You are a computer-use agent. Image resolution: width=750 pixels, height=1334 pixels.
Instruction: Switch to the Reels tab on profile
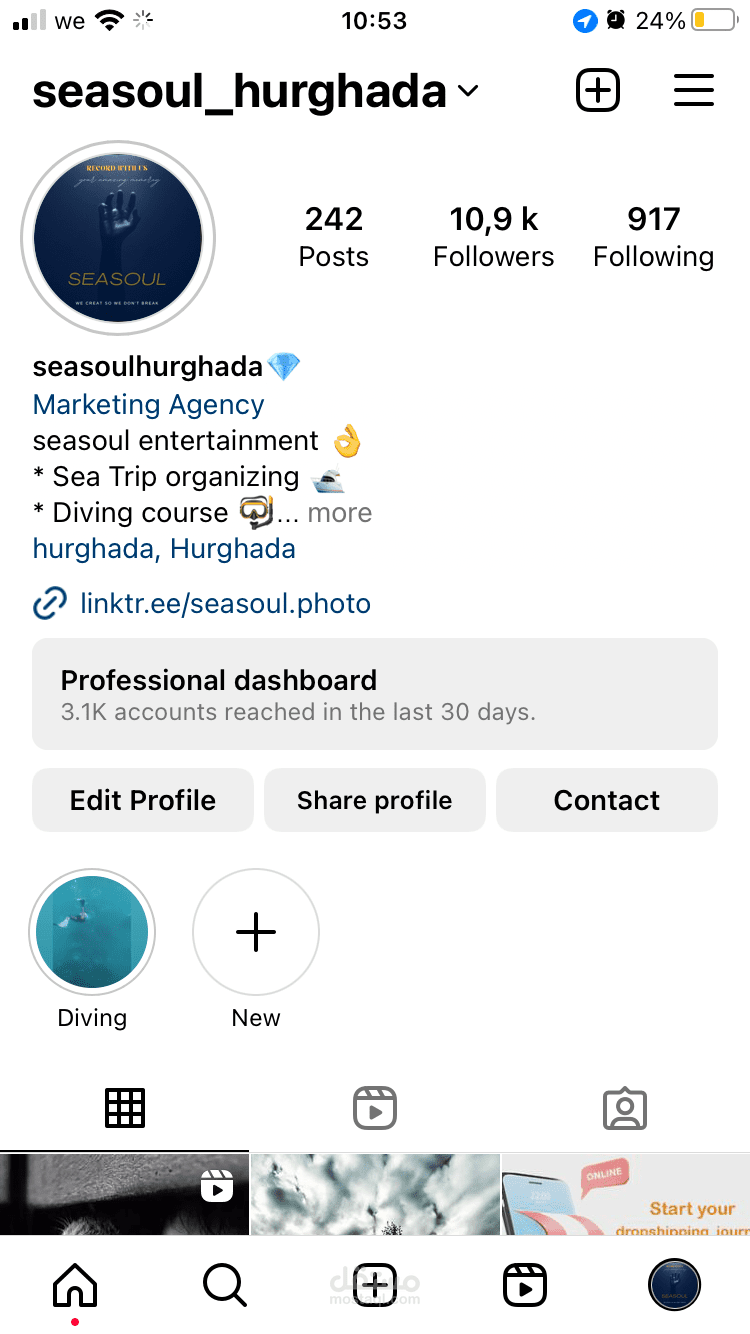(374, 1108)
